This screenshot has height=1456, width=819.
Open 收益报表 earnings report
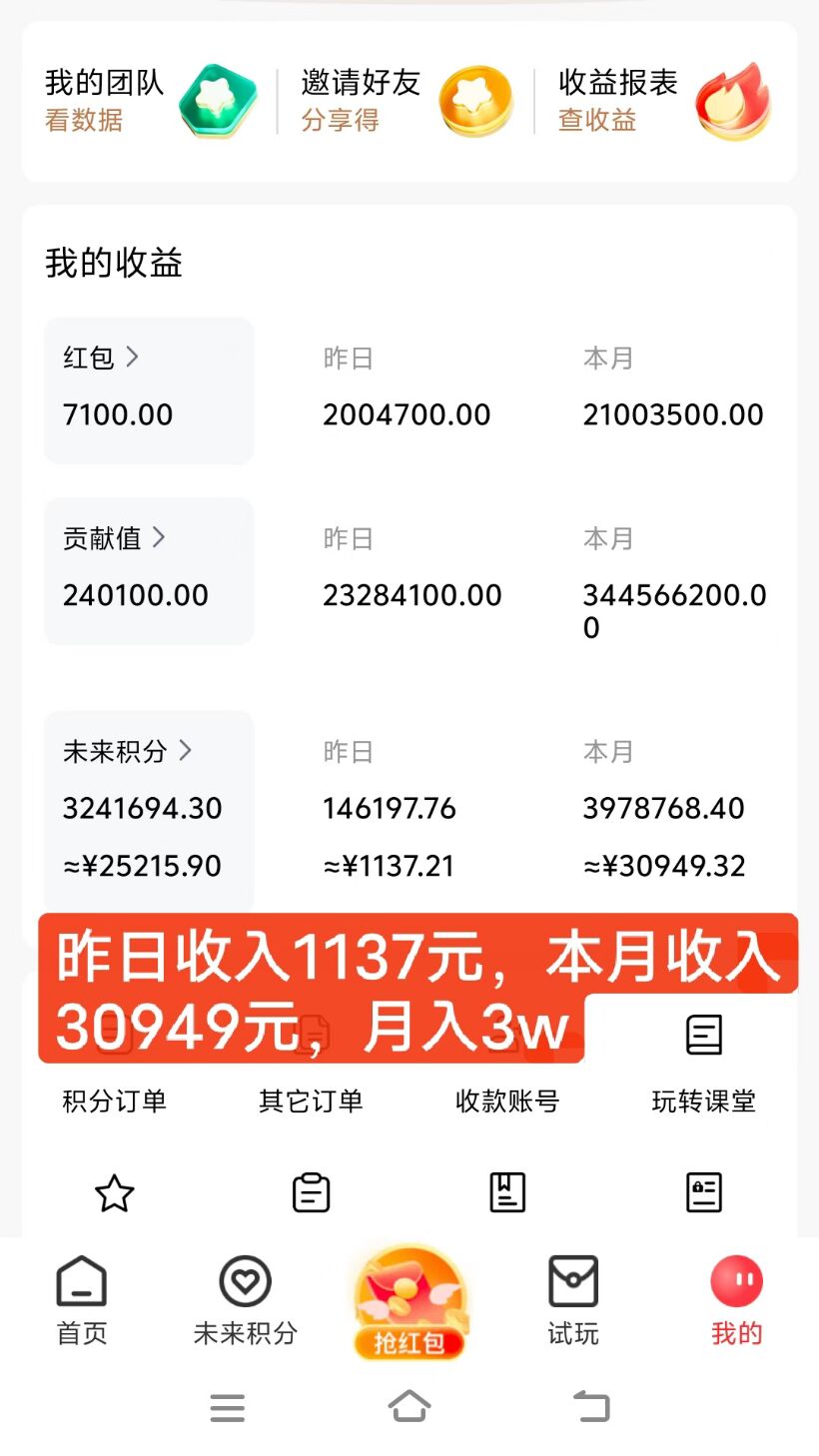[x=664, y=101]
